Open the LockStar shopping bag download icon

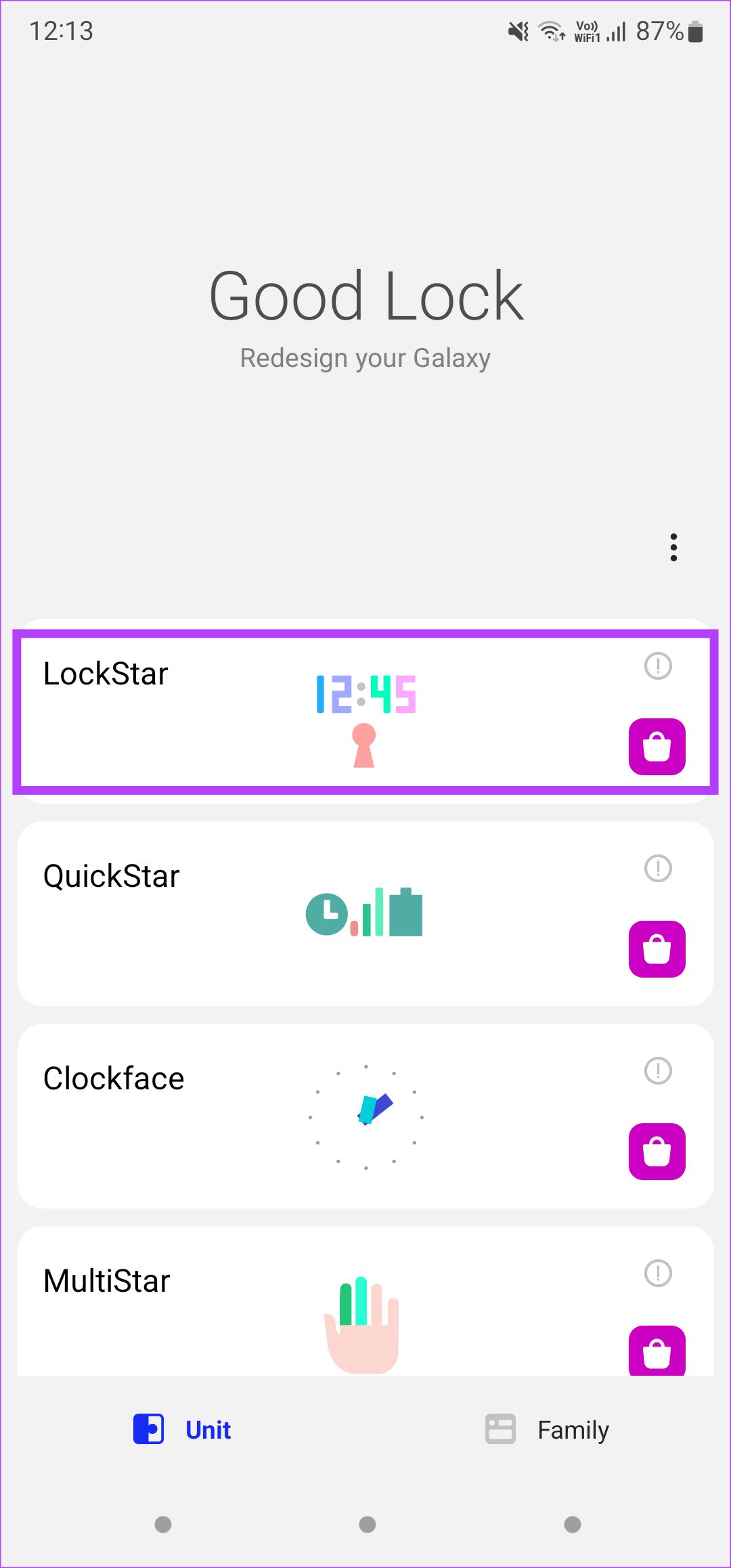coord(657,746)
